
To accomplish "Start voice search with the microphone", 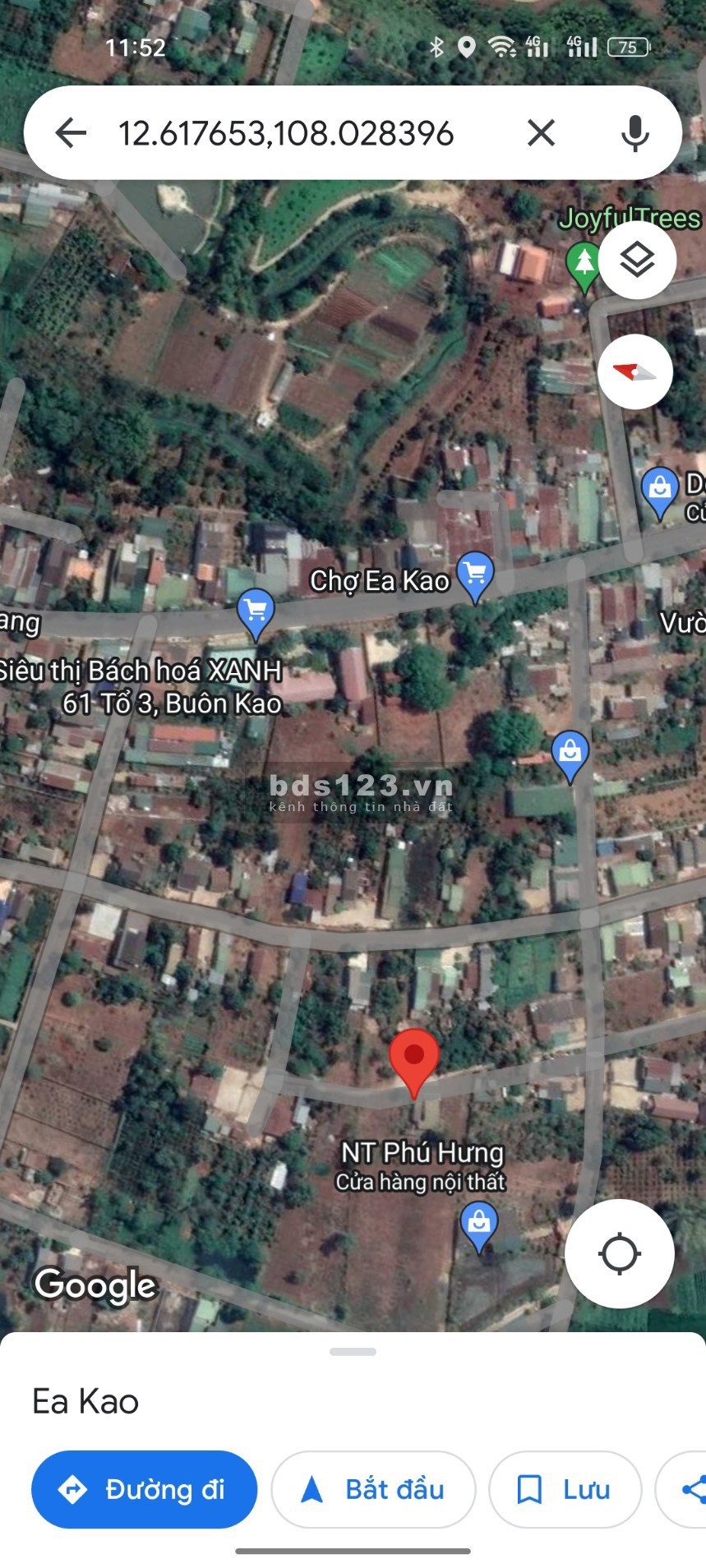I will click(634, 133).
